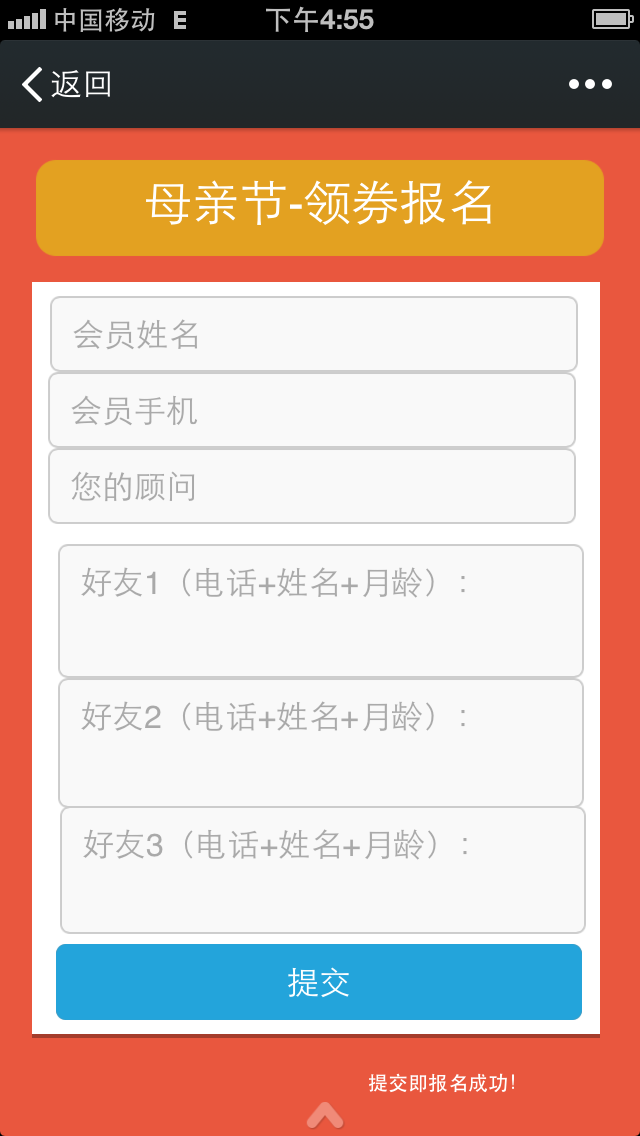
Task: Tap the 您的顾问 consultant field
Action: [312, 486]
